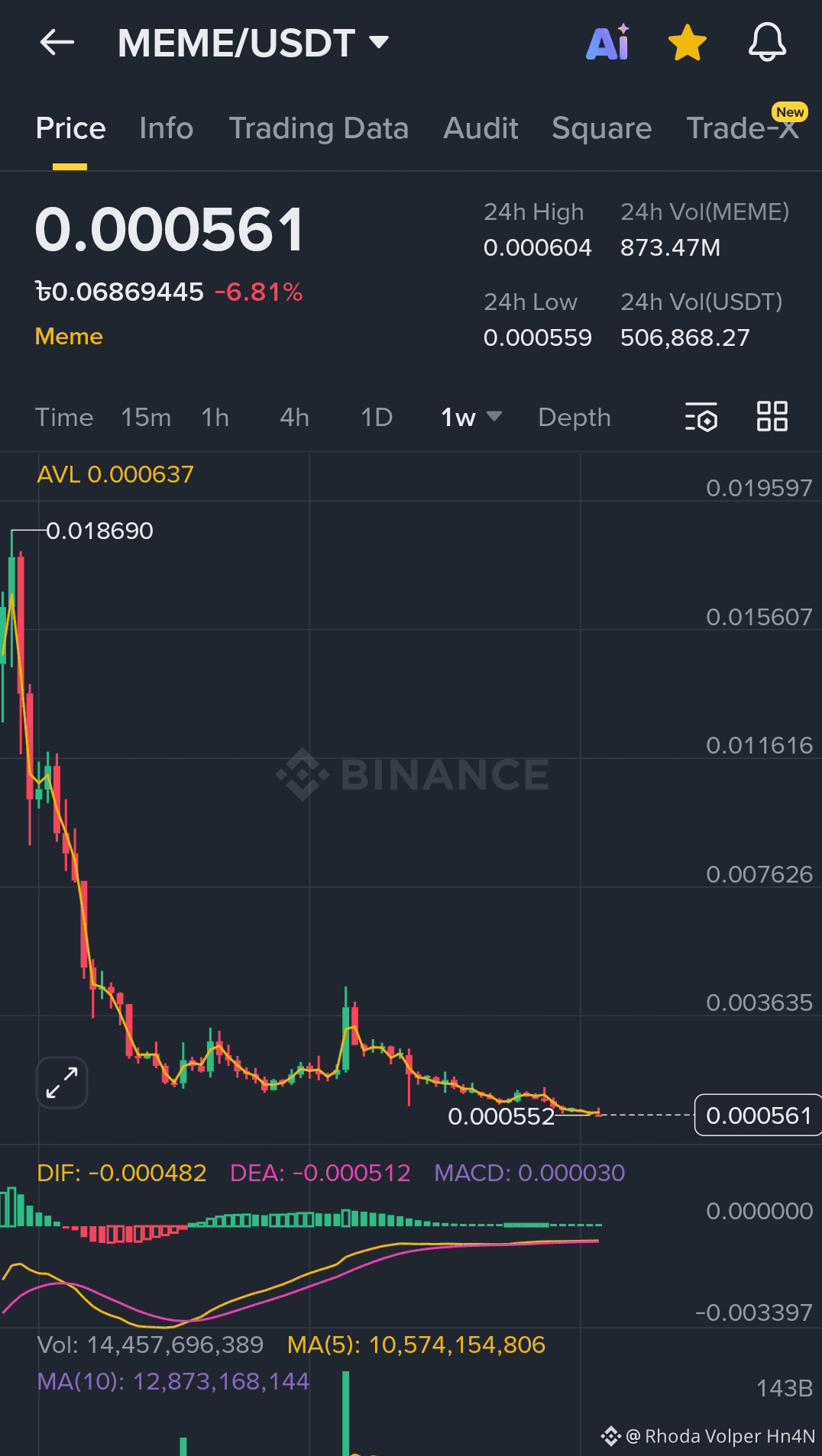Select the 4h interval

[294, 418]
